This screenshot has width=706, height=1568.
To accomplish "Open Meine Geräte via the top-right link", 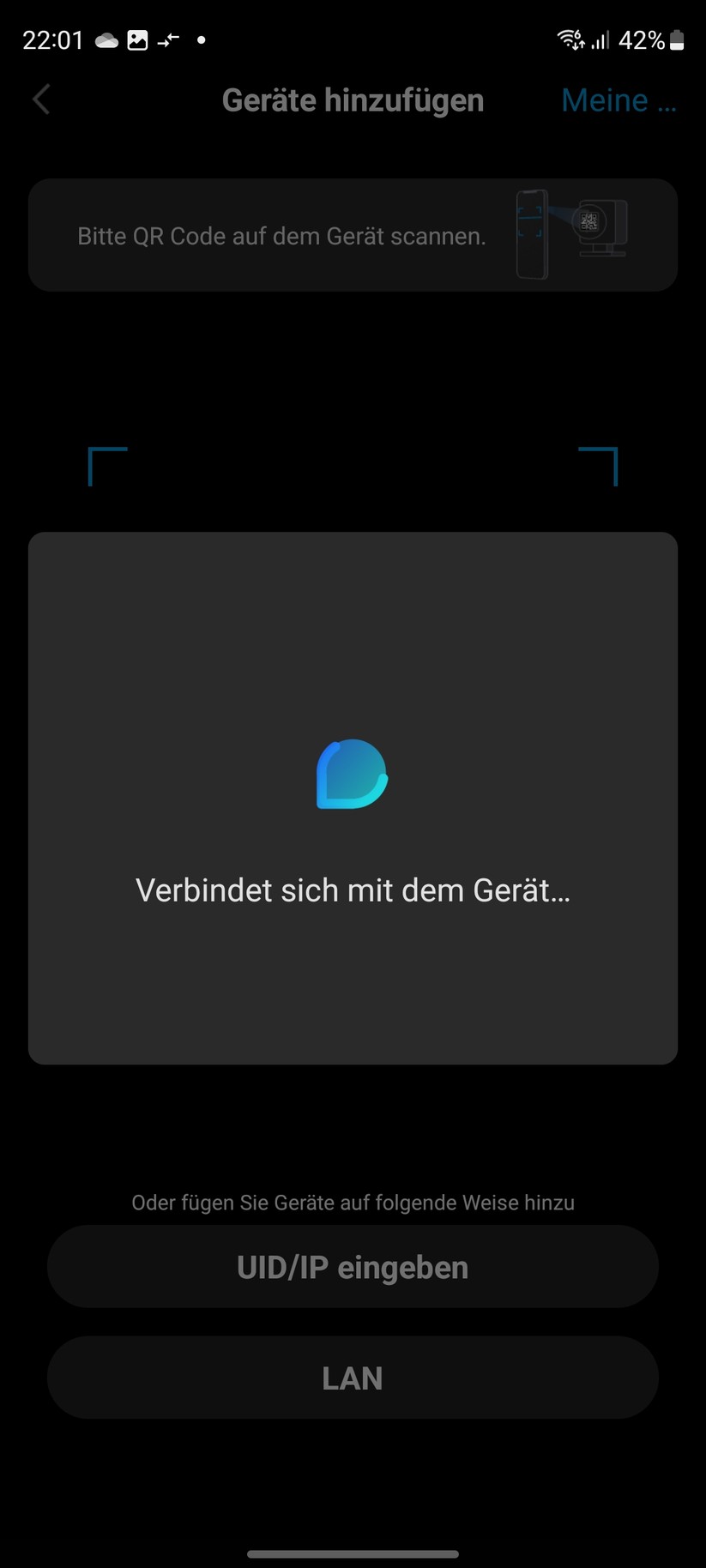I will coord(619,99).
